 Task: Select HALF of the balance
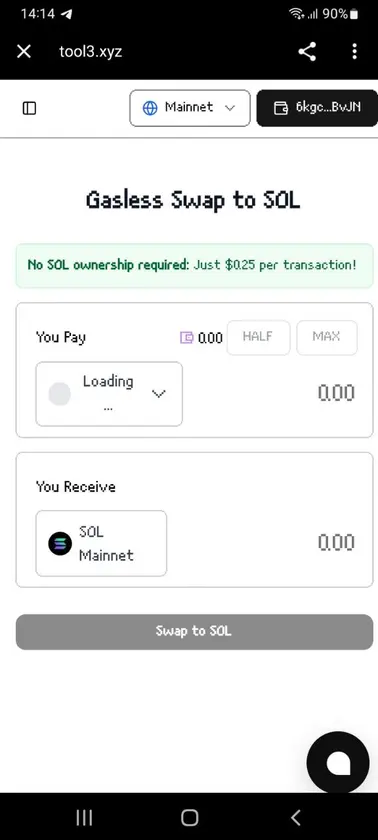coord(258,338)
